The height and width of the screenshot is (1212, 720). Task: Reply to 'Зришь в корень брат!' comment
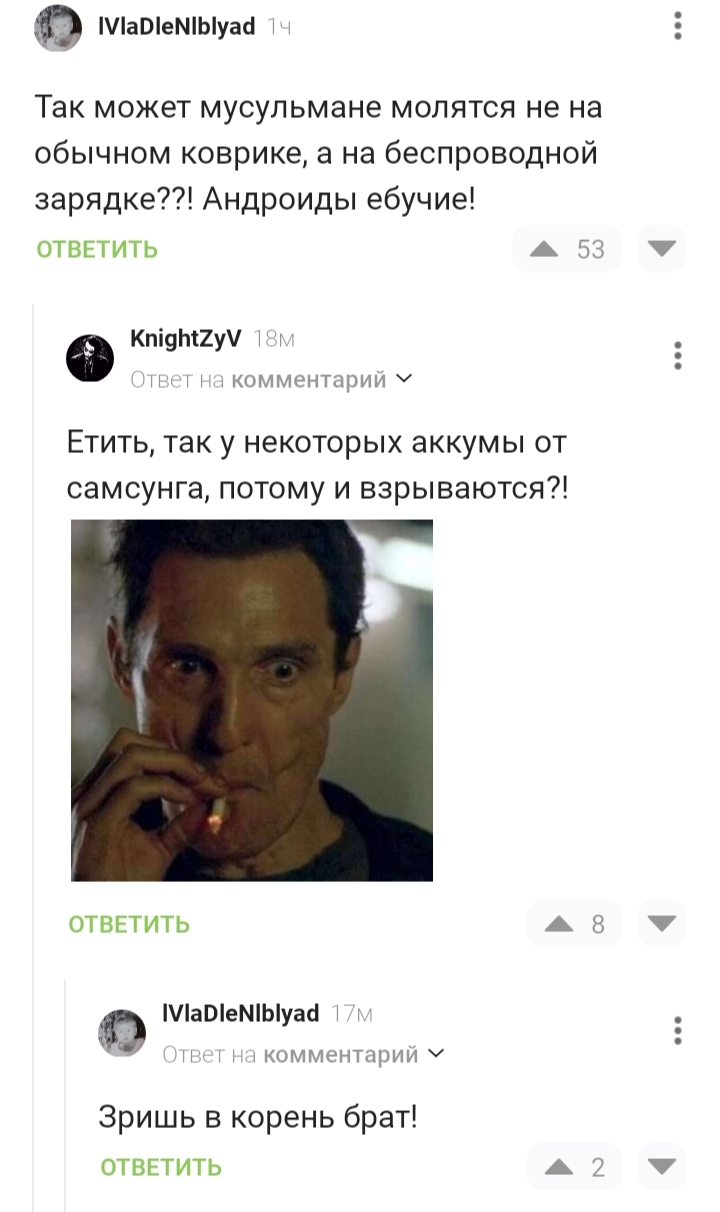pos(161,1167)
